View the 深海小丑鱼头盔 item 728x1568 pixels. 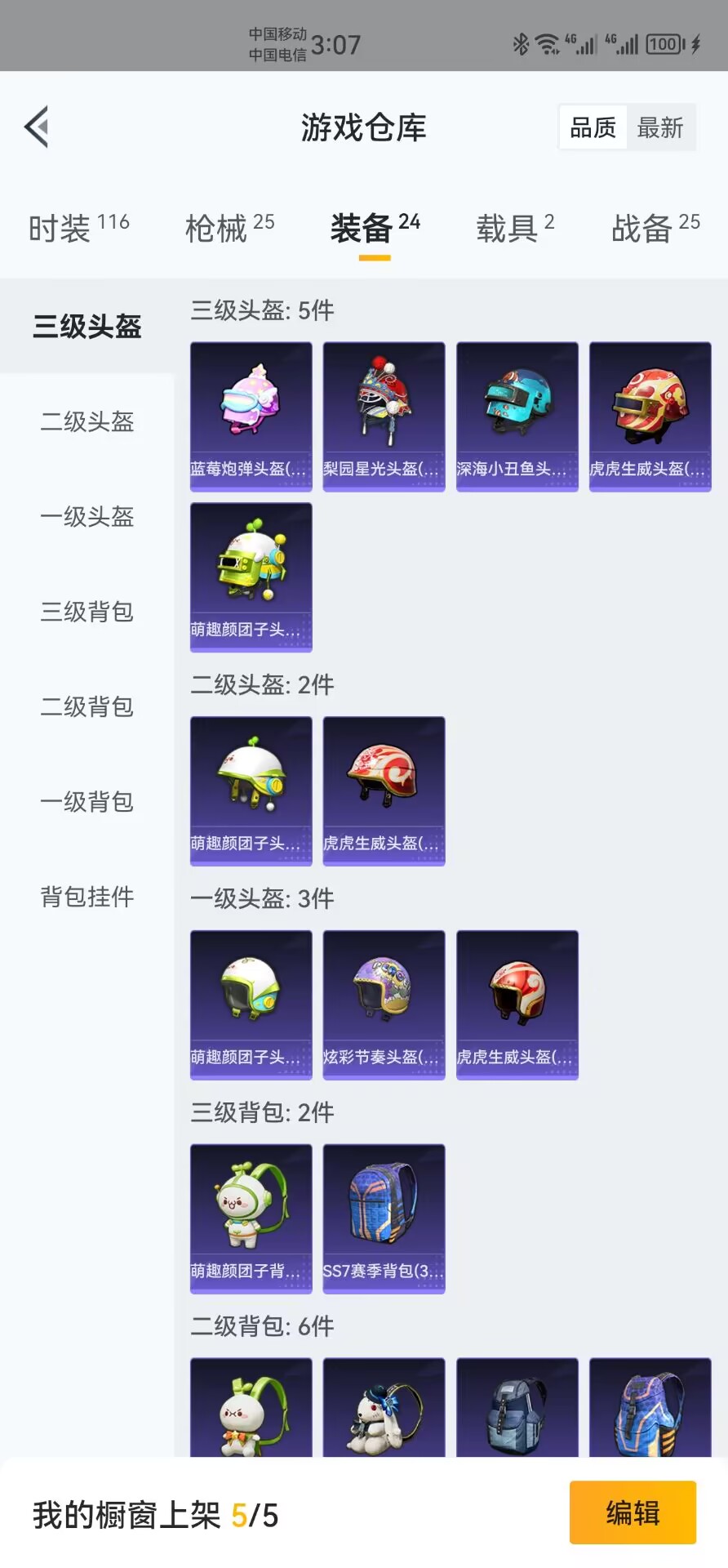[x=517, y=416]
